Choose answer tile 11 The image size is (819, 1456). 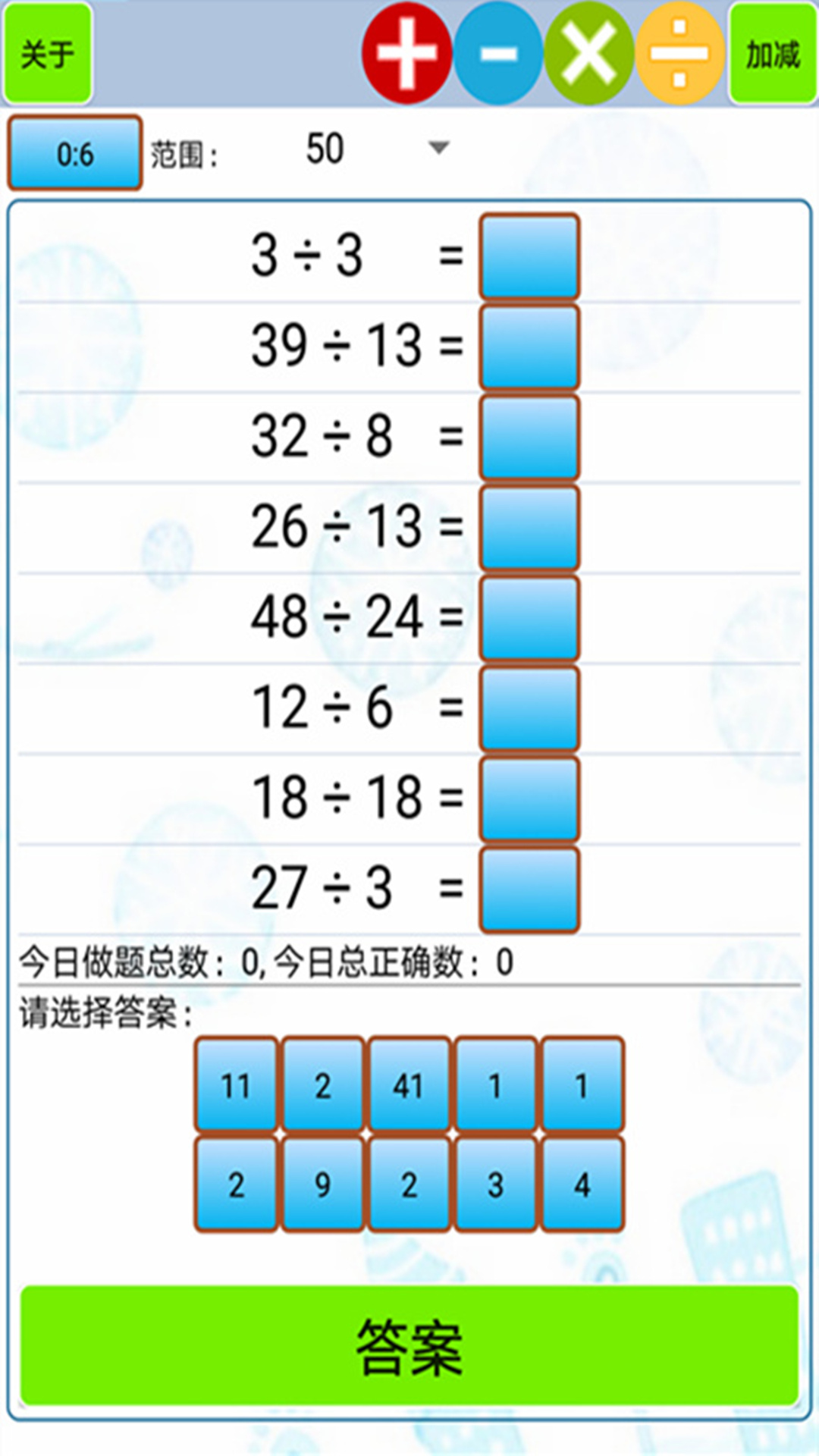(x=236, y=1085)
